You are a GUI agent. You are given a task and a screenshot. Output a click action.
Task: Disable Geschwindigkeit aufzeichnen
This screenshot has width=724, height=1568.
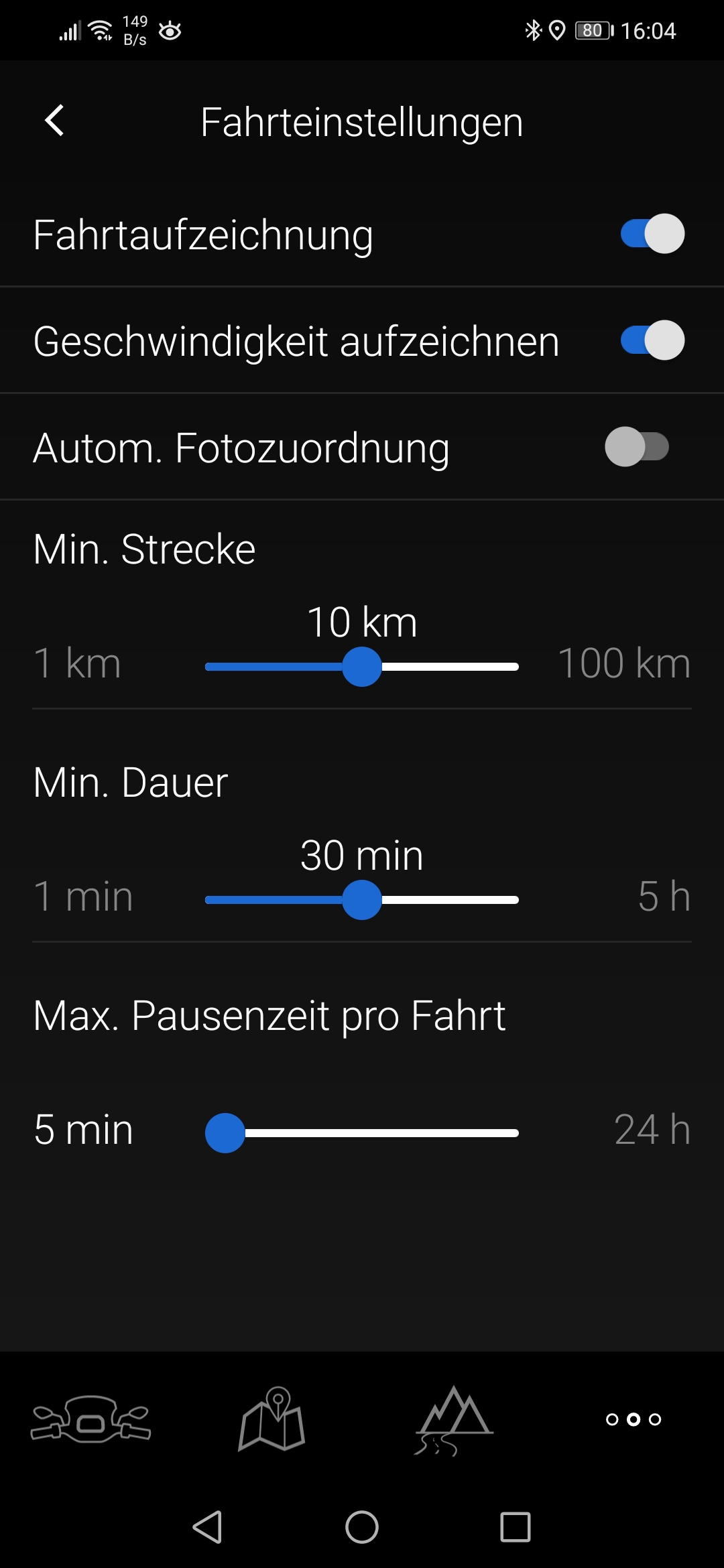(x=652, y=340)
